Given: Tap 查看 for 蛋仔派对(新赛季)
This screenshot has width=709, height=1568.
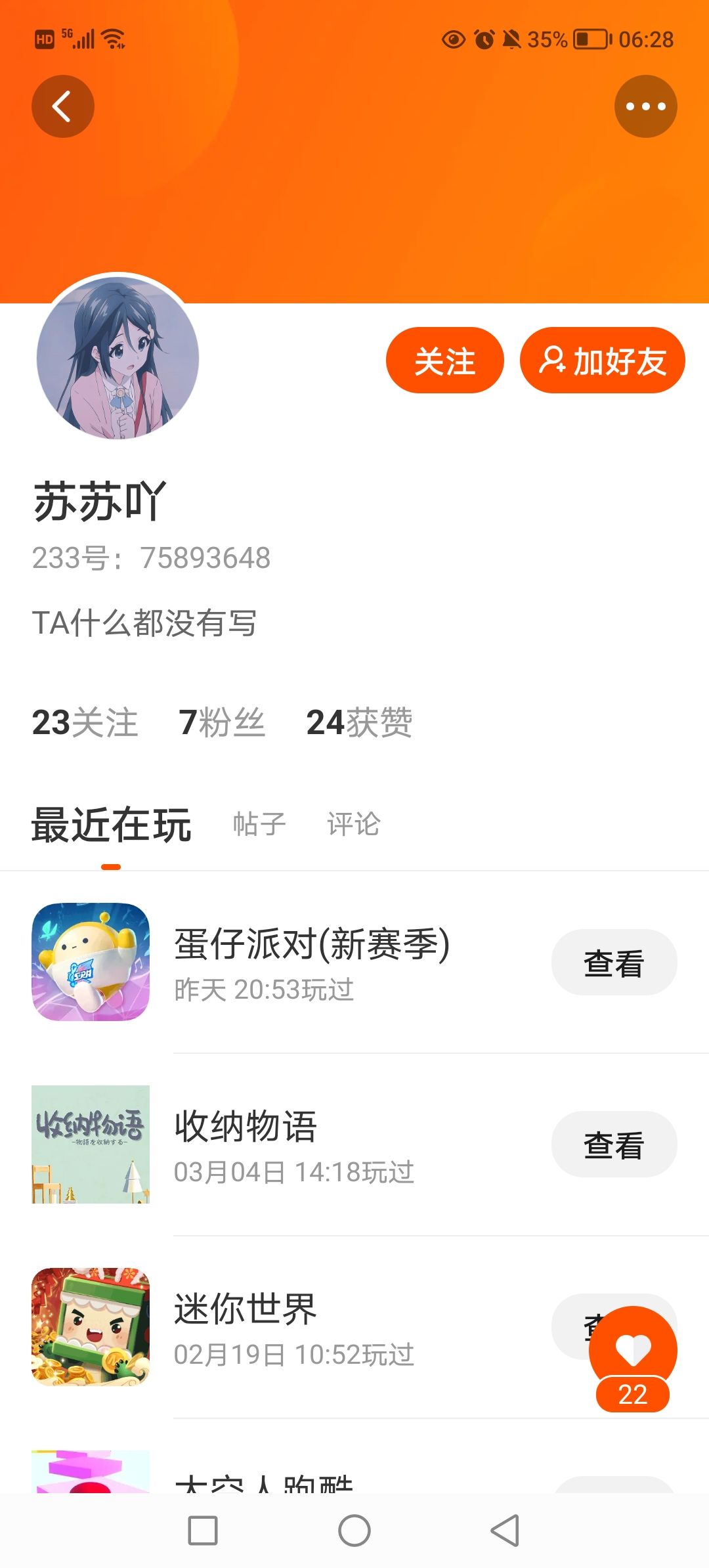Looking at the screenshot, I should tap(614, 963).
